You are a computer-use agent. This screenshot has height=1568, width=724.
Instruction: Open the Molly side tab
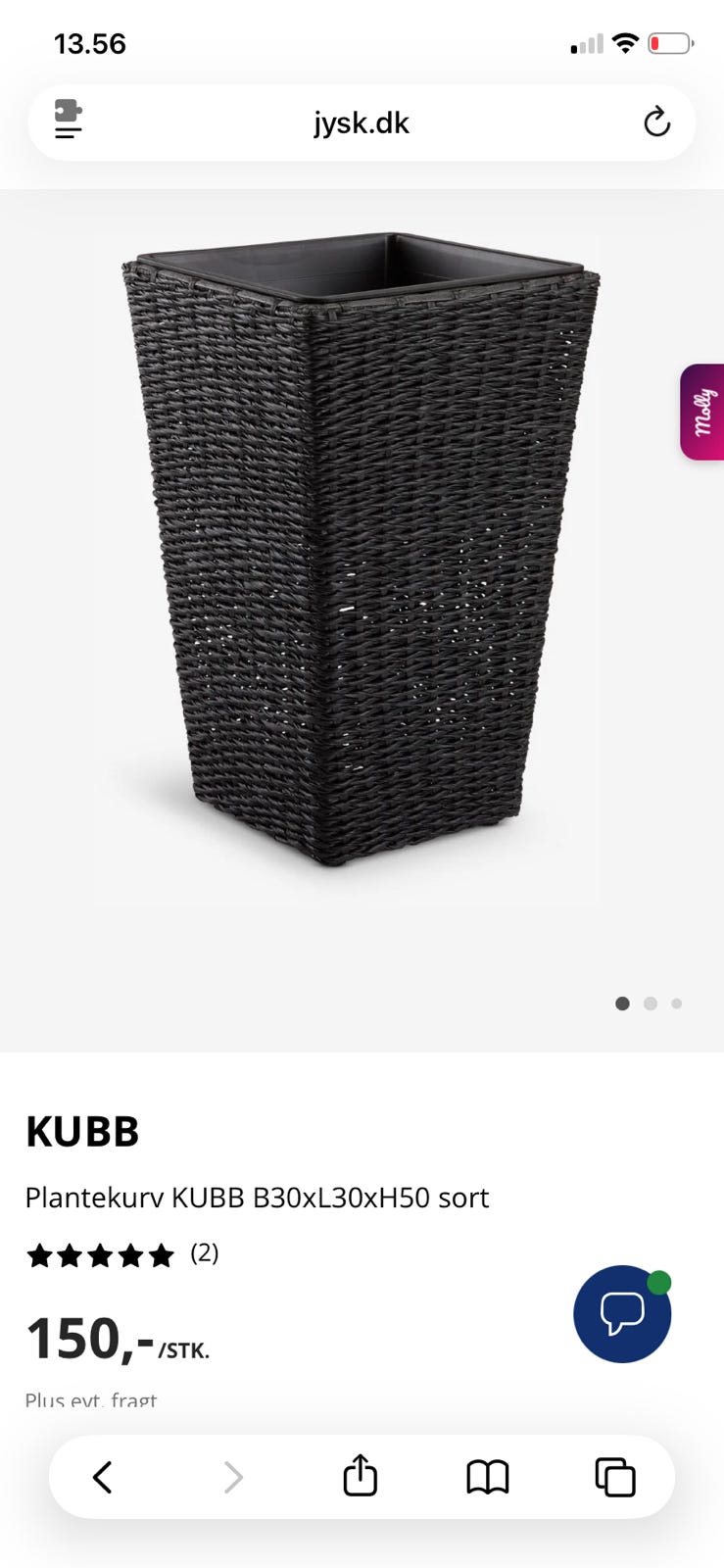pyautogui.click(x=702, y=412)
